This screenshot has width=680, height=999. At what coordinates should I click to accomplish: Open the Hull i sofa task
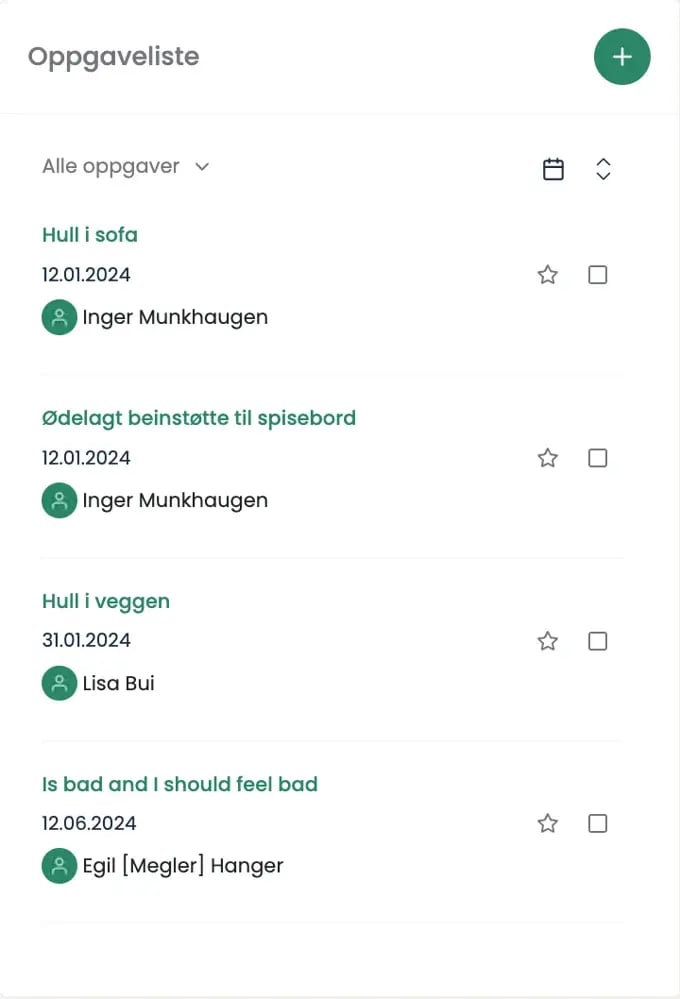coord(90,235)
